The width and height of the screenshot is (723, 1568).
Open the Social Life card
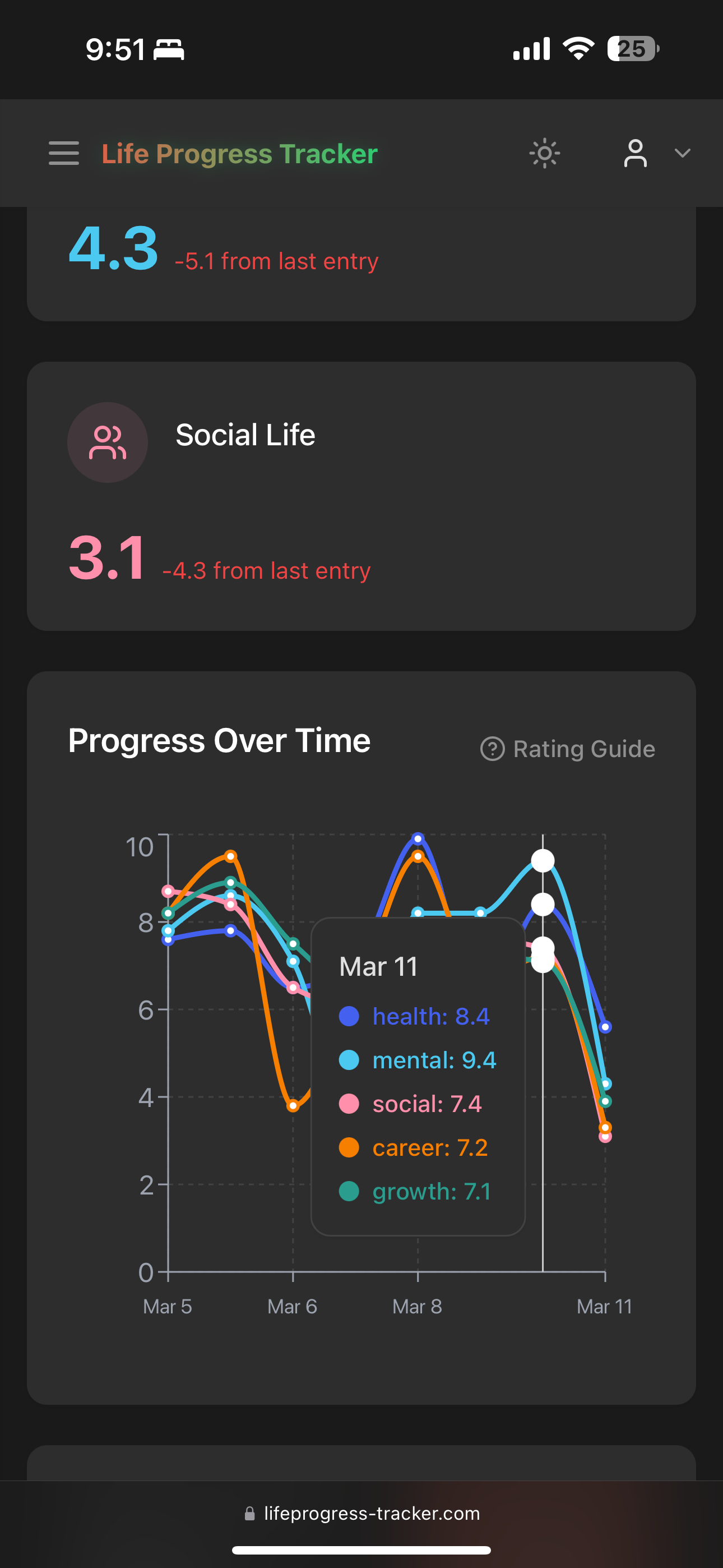(x=361, y=496)
